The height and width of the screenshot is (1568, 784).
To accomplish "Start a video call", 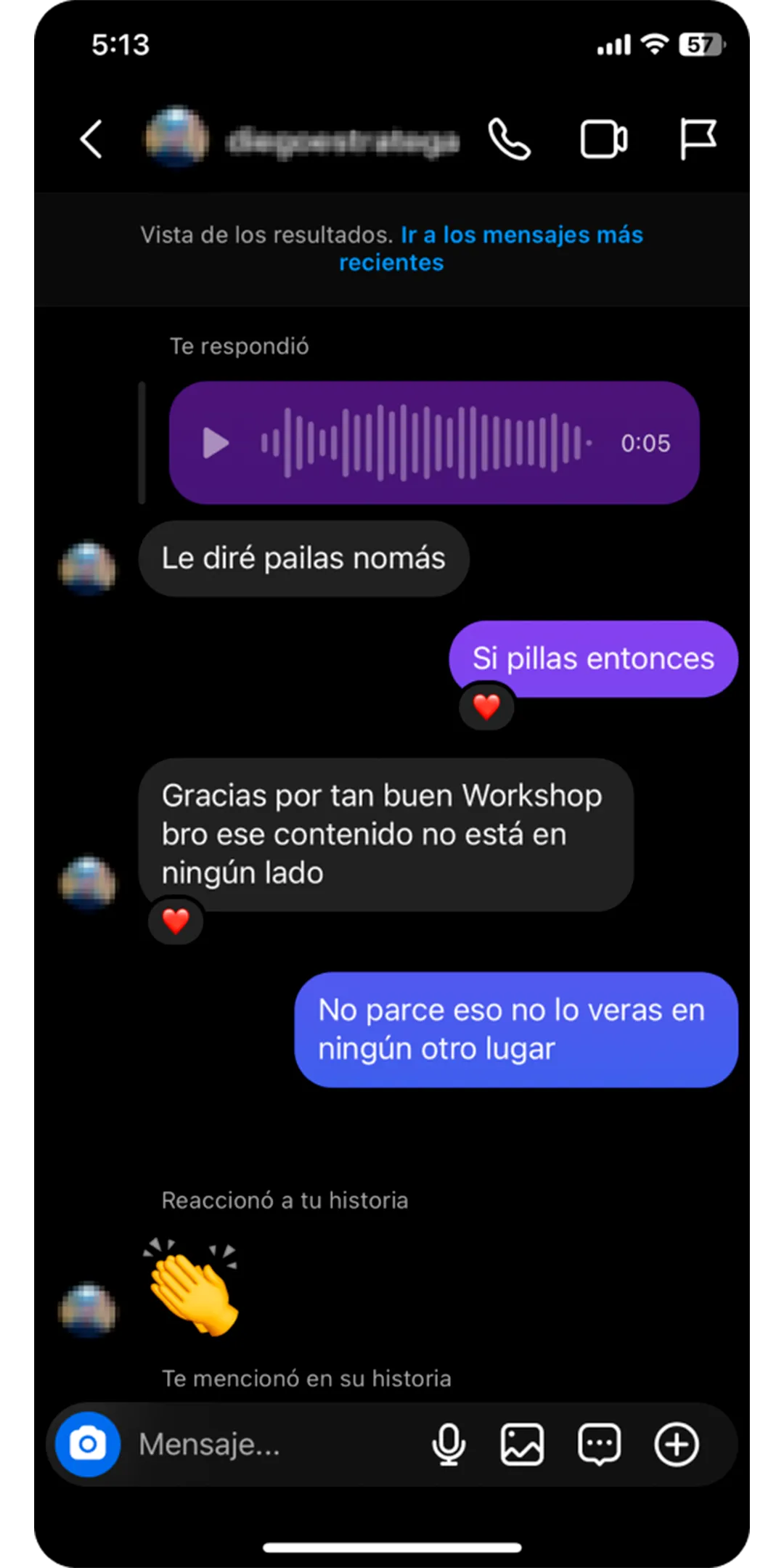I will [604, 139].
